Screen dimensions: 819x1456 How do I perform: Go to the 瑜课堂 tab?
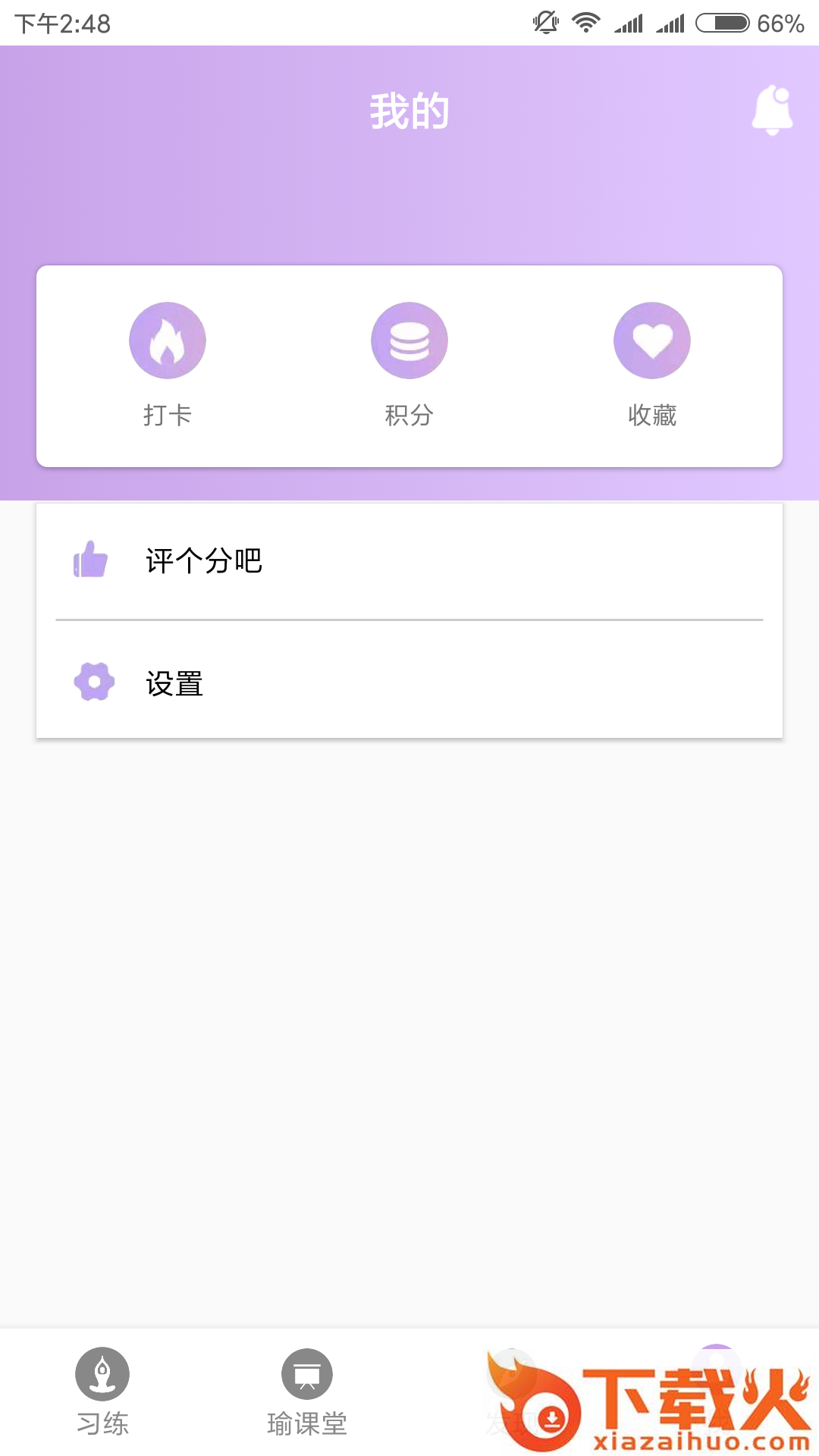pos(307,1392)
